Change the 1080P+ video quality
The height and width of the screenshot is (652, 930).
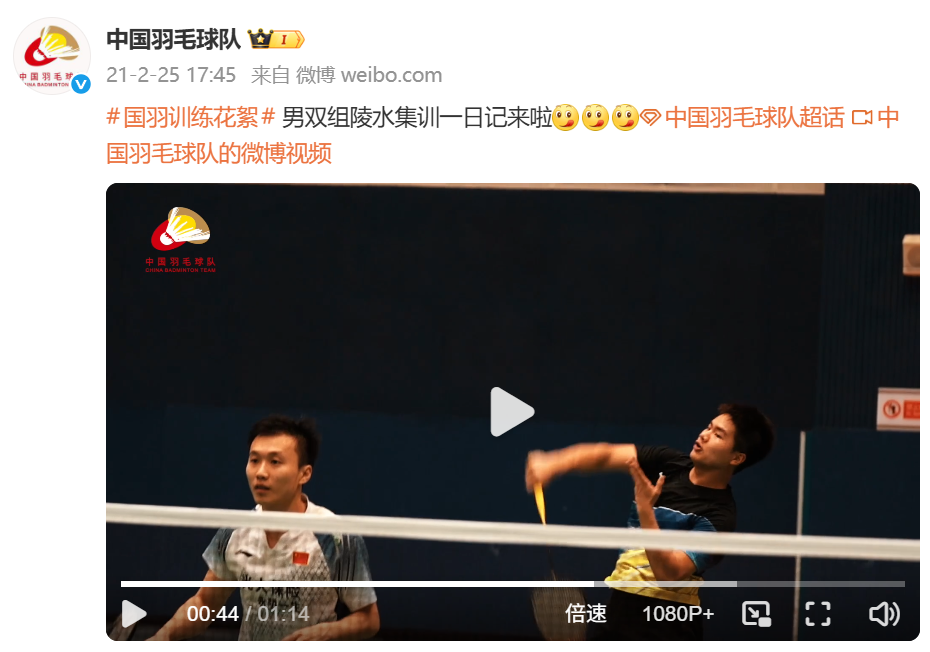pyautogui.click(x=677, y=613)
